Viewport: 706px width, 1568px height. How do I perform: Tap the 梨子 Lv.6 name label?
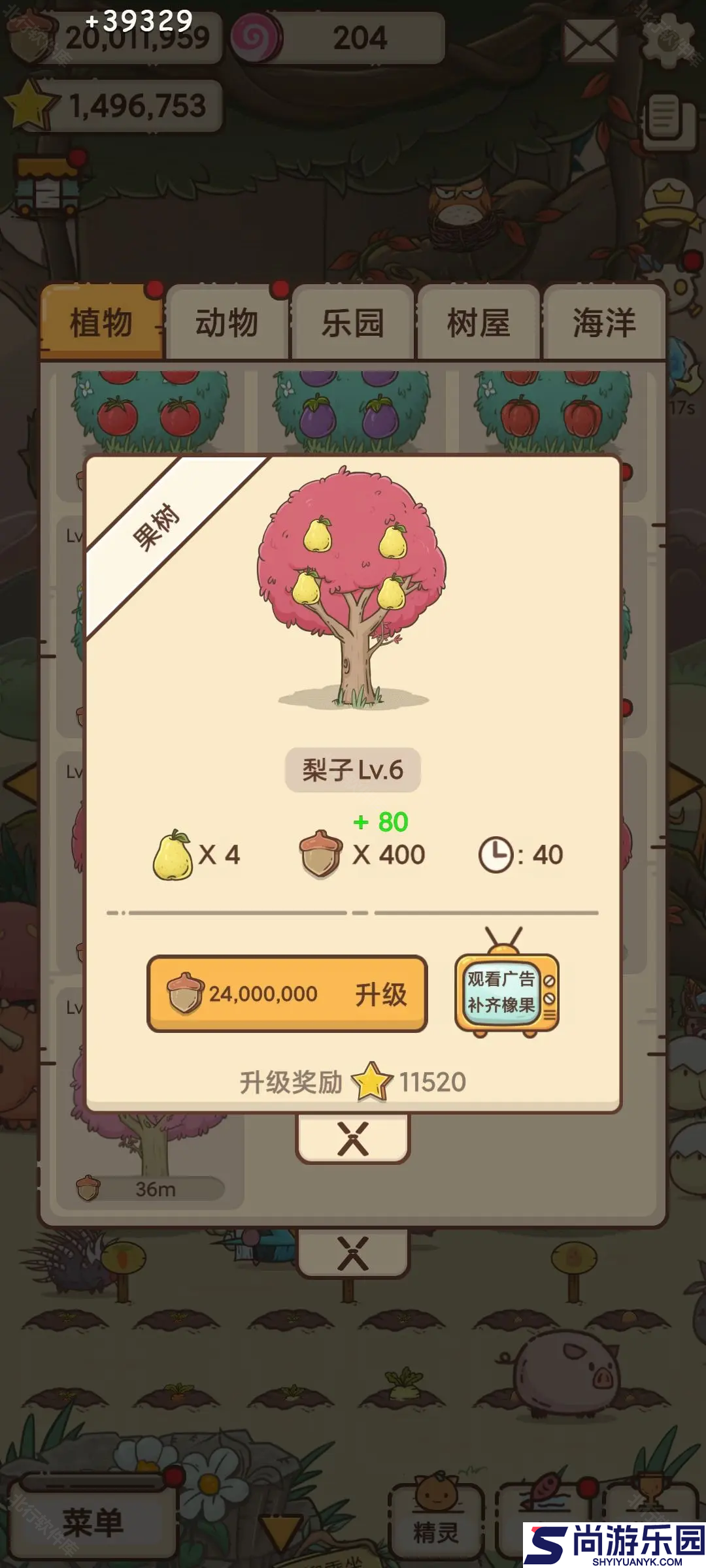pyautogui.click(x=353, y=771)
